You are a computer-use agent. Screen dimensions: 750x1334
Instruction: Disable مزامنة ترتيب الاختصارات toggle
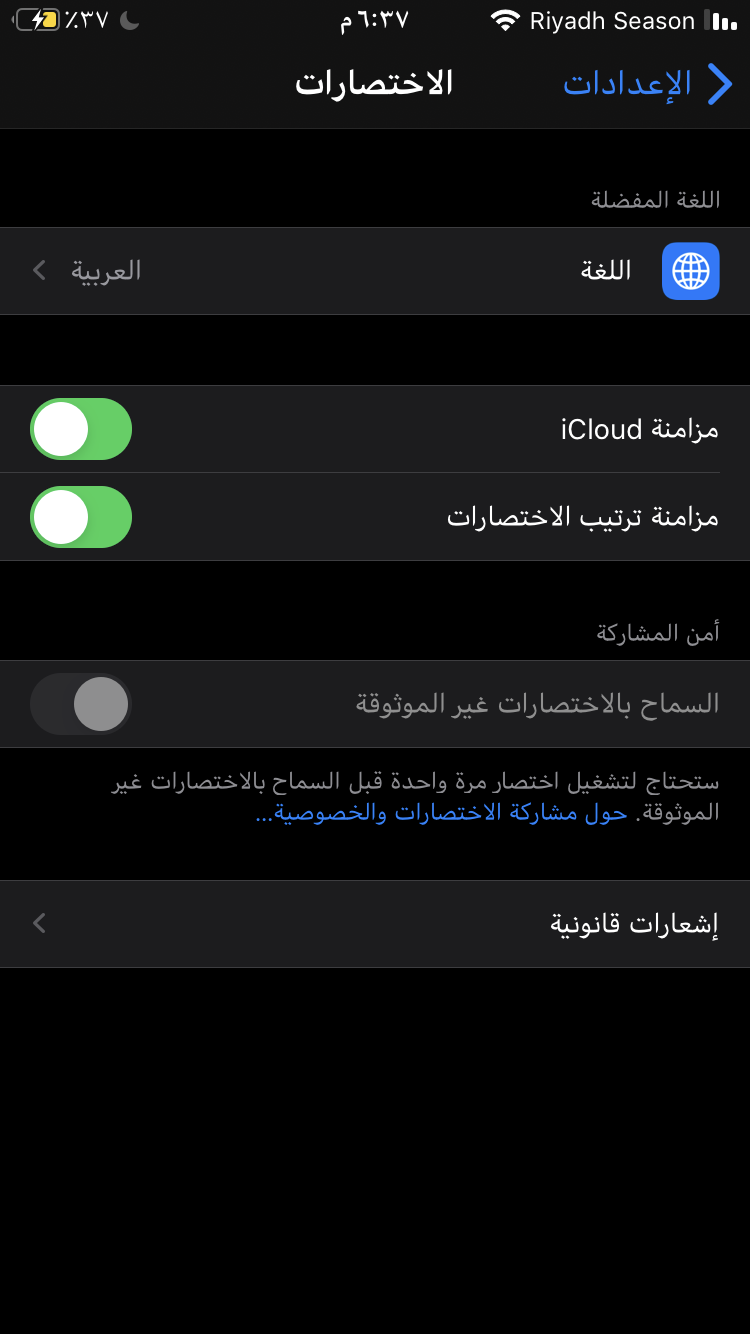(x=81, y=517)
